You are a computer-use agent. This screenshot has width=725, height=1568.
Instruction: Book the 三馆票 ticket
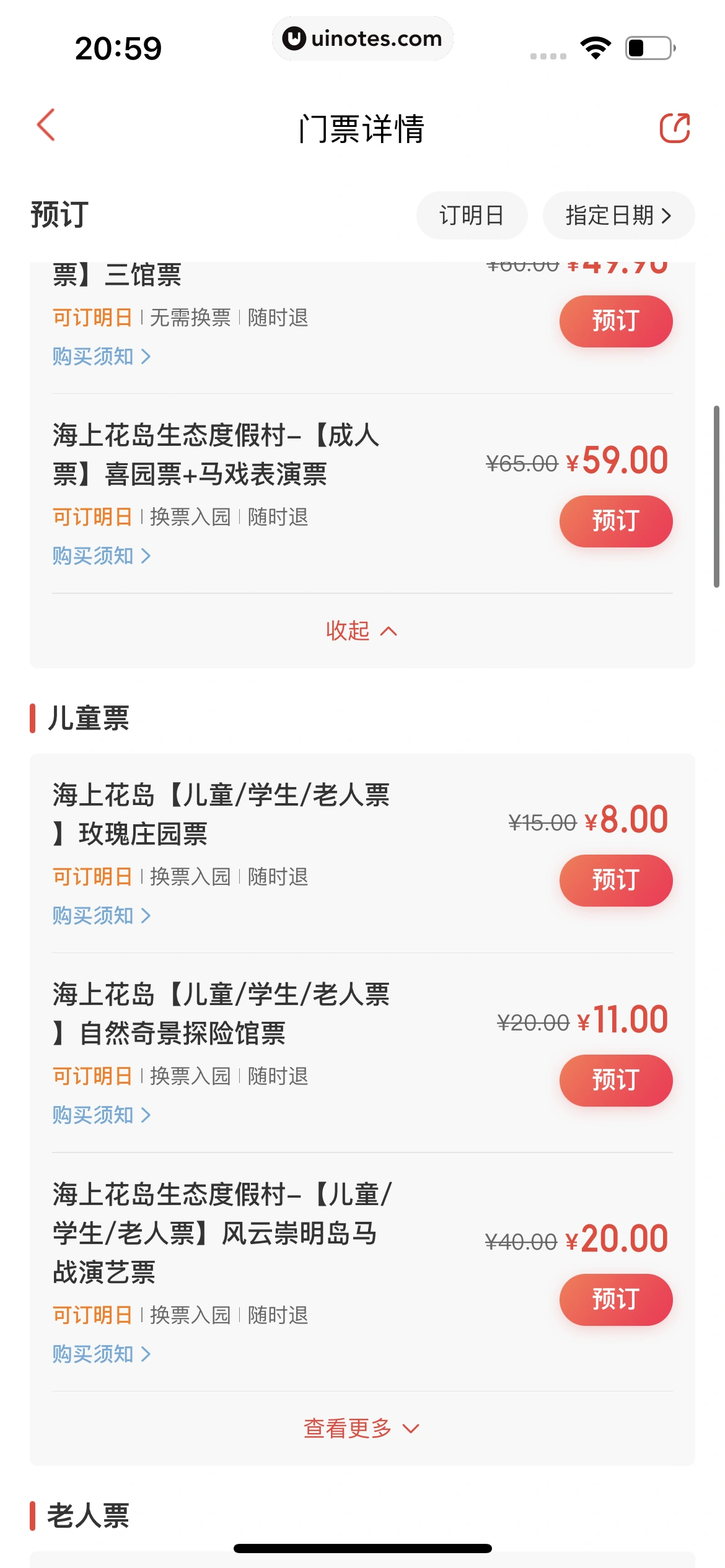point(615,321)
